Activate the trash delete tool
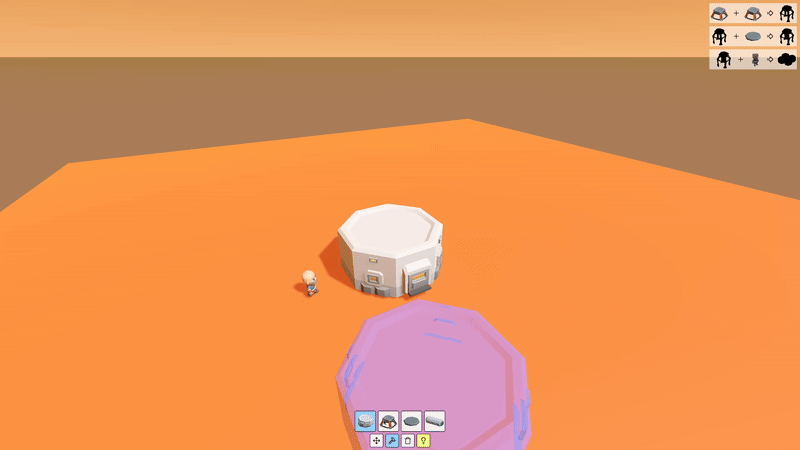 pos(408,441)
